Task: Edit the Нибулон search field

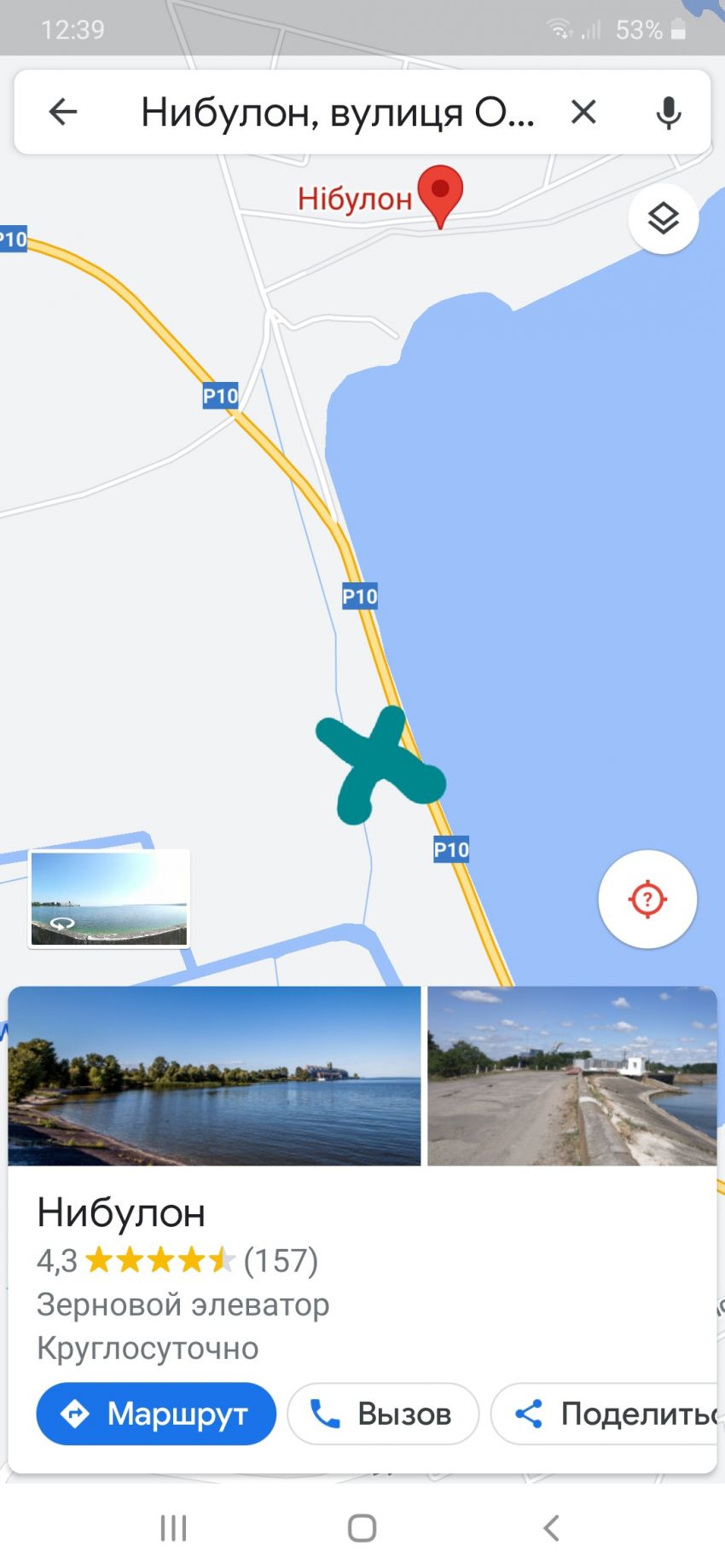Action: coord(337,112)
